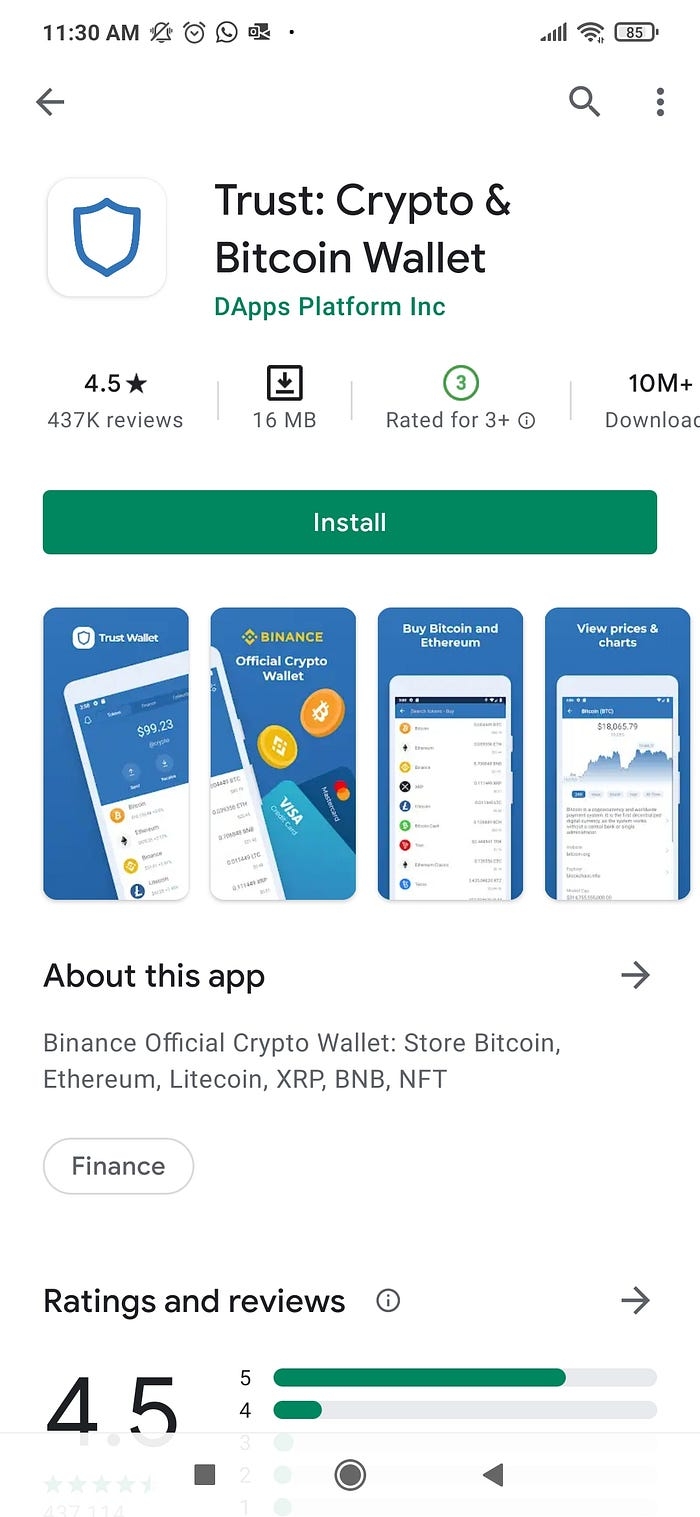Install Trust: Crypto & Bitcoin Wallet

pyautogui.click(x=349, y=522)
